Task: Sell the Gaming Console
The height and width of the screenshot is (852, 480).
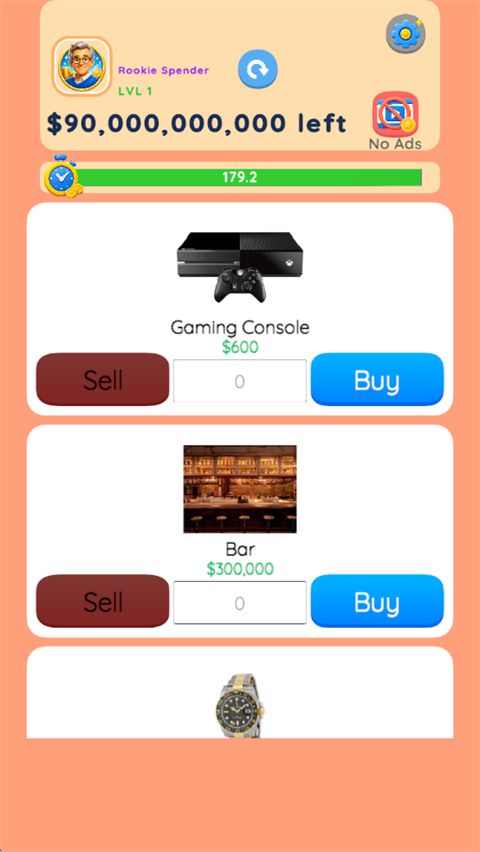Action: (x=103, y=380)
